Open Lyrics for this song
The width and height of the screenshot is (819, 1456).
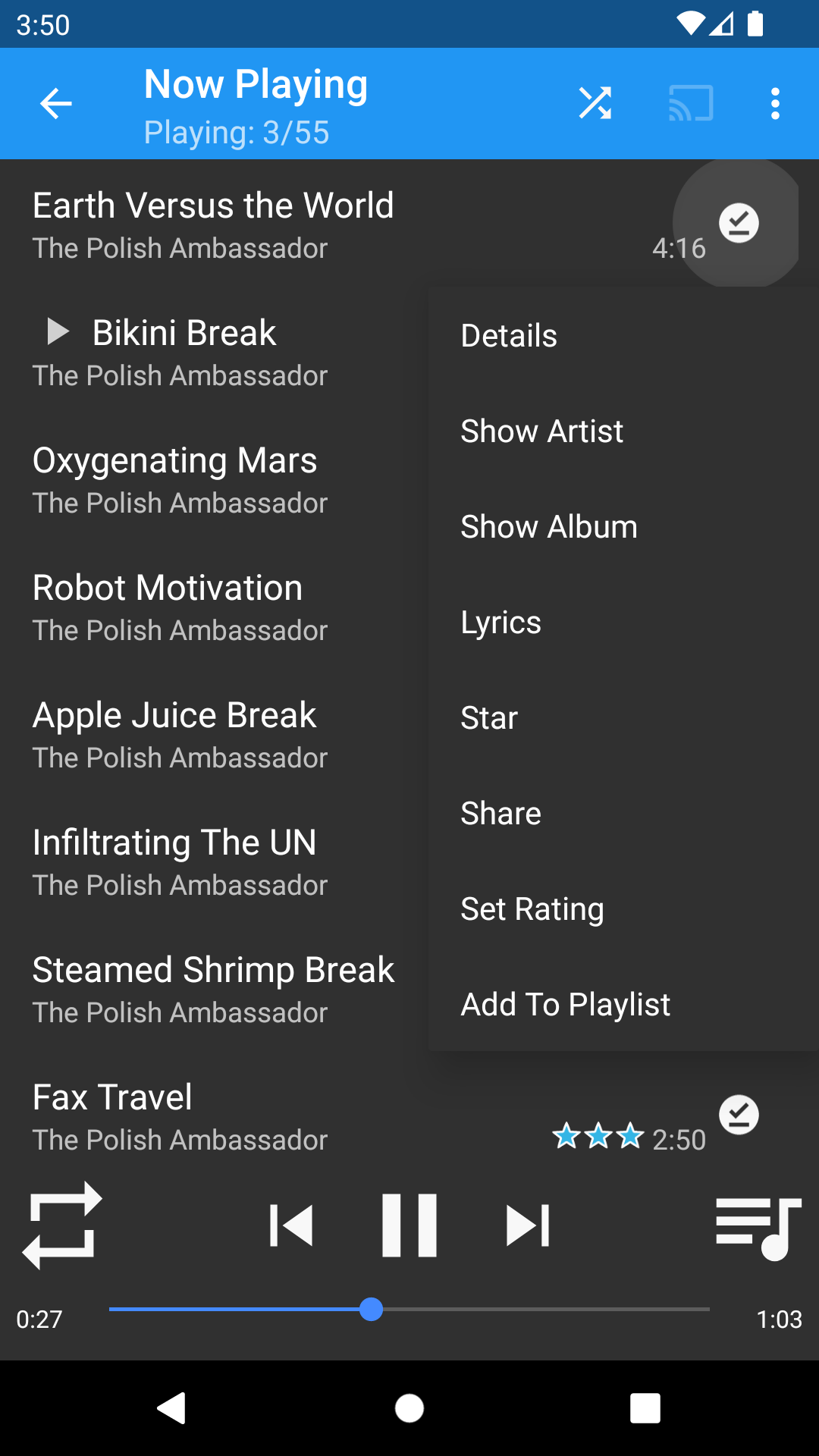(x=500, y=623)
